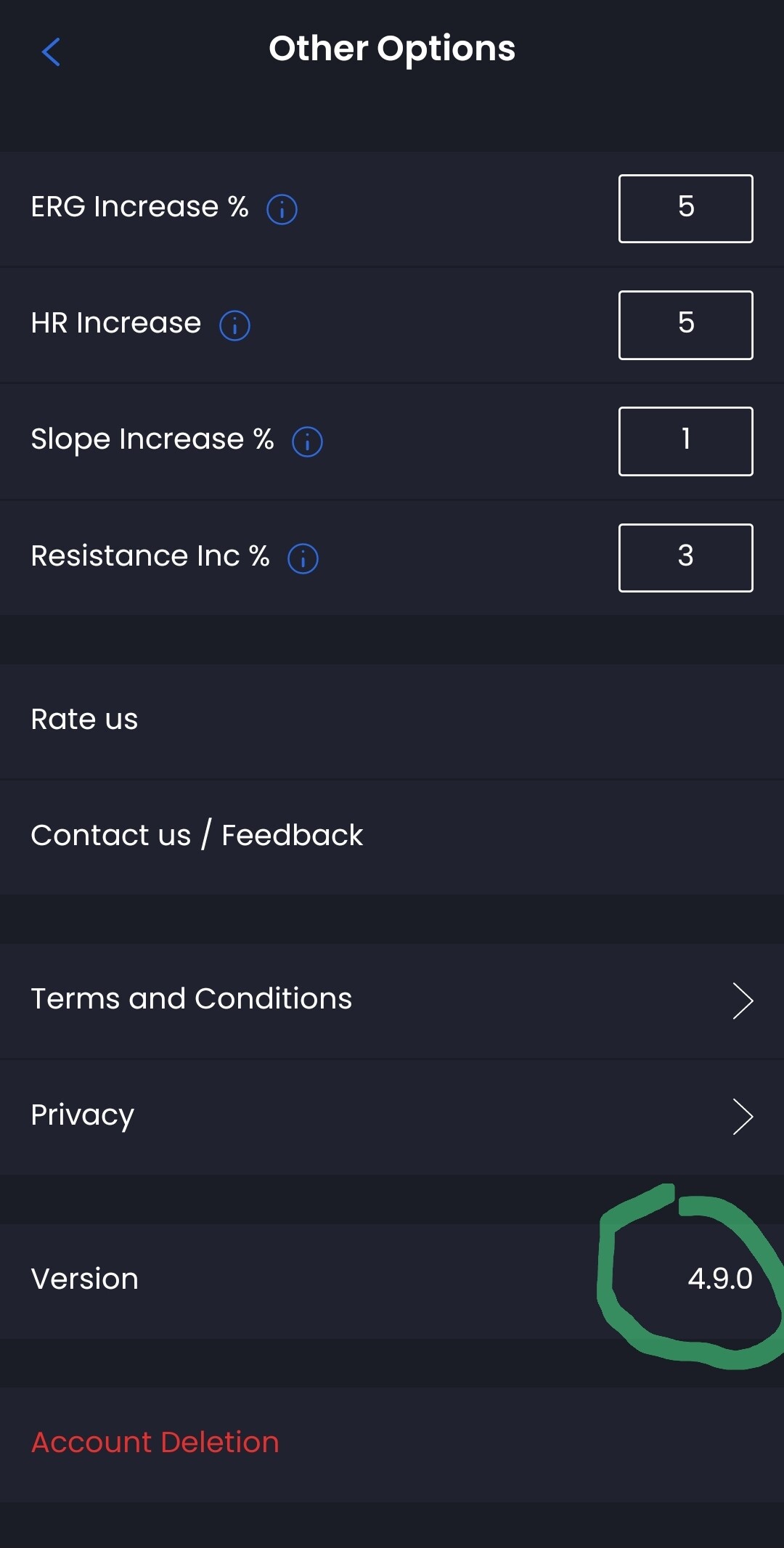Show info about HR Increase

(234, 325)
